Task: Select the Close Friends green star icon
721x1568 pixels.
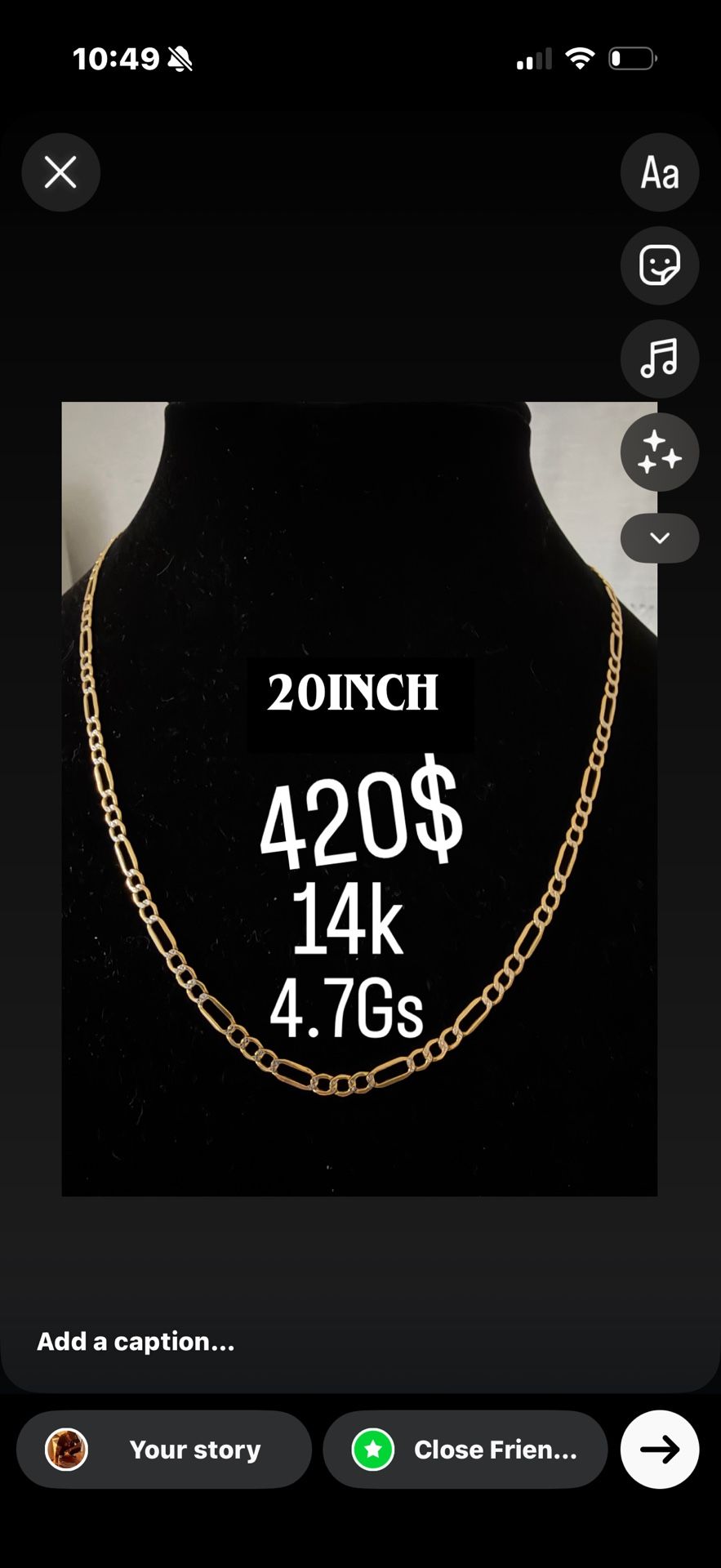Action: pos(373,1450)
